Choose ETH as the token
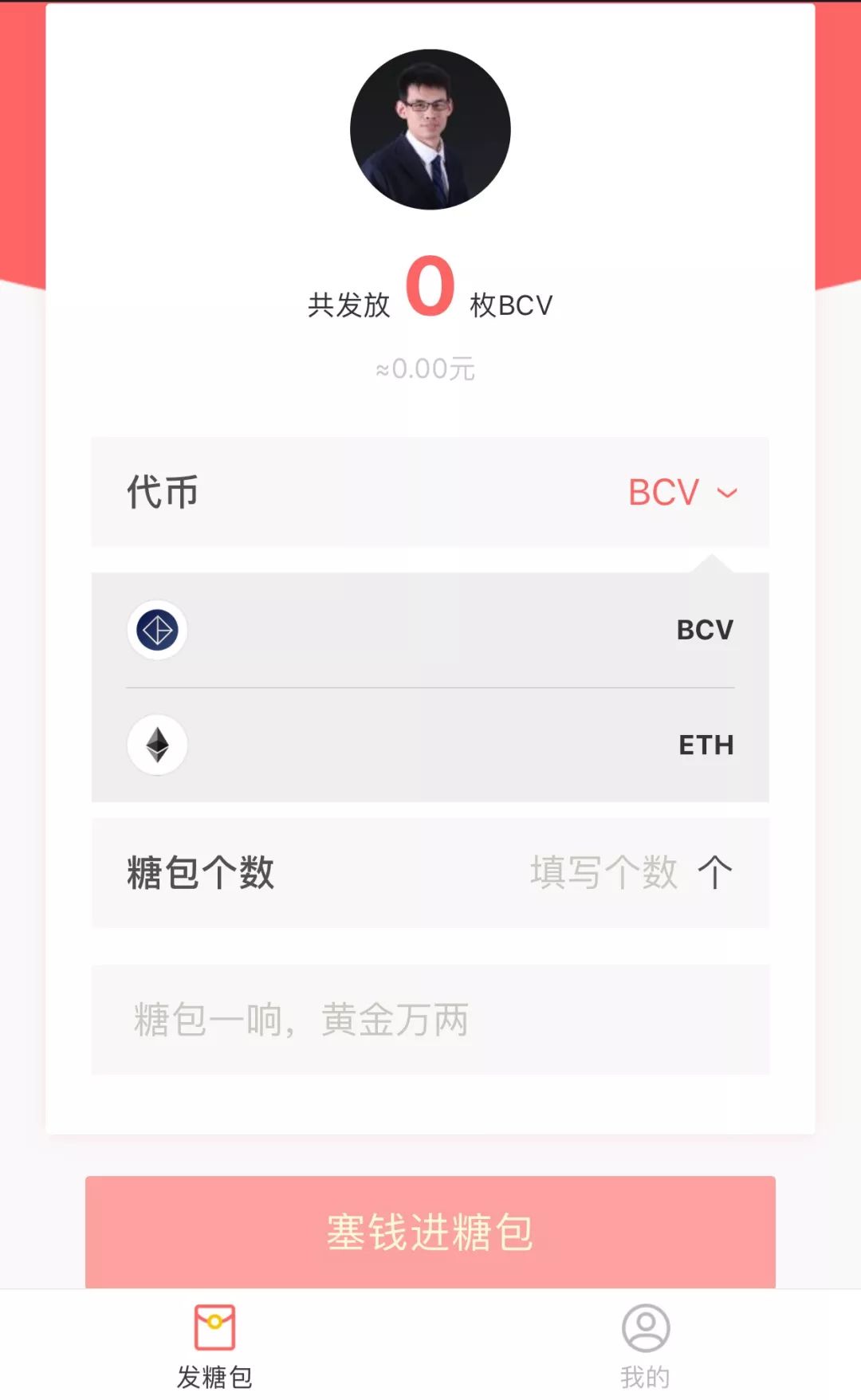Screen dimensions: 861x1400 [431, 745]
